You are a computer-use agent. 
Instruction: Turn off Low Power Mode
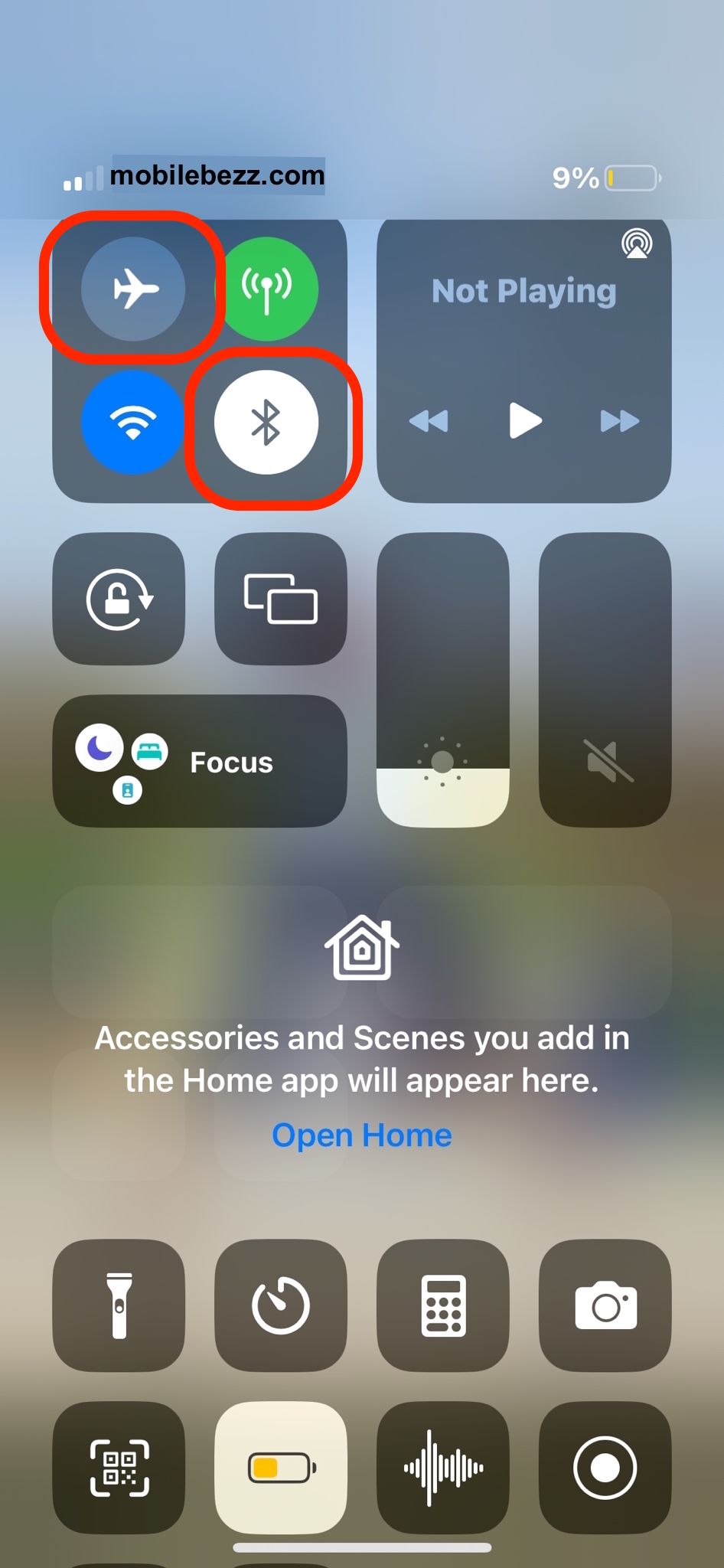pyautogui.click(x=281, y=1468)
